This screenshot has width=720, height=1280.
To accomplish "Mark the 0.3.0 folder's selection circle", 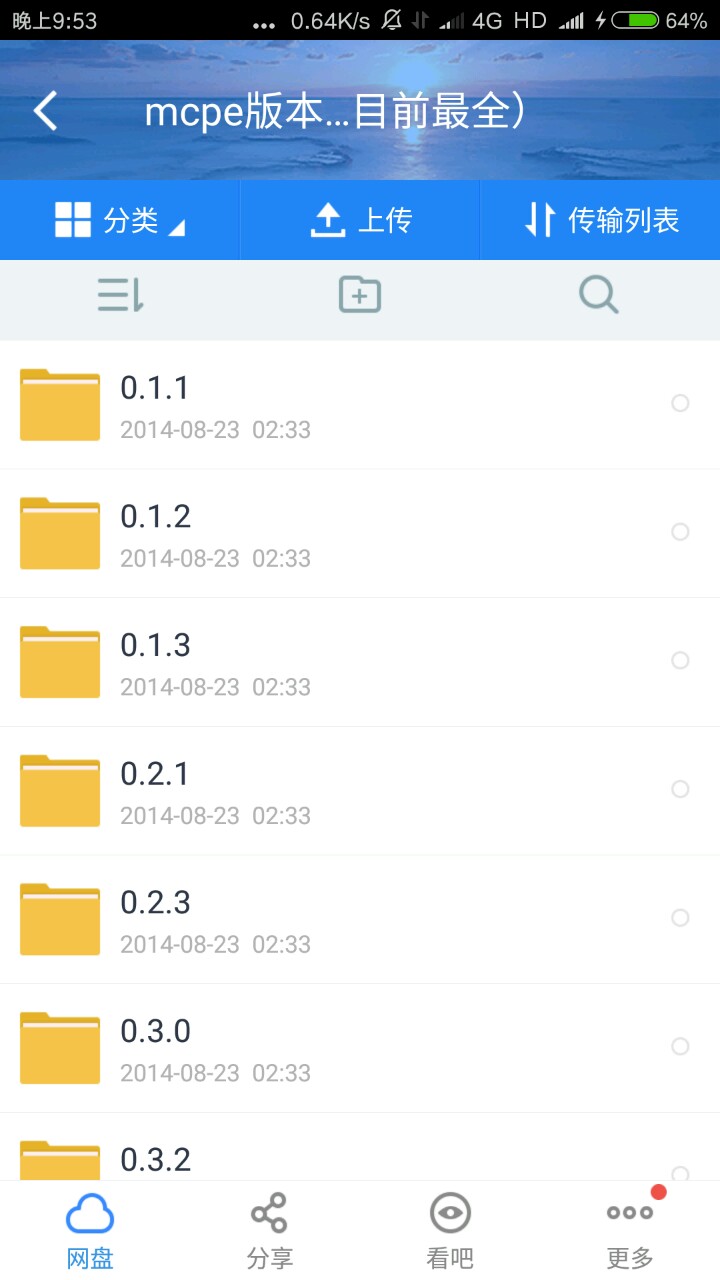I will (x=680, y=1046).
